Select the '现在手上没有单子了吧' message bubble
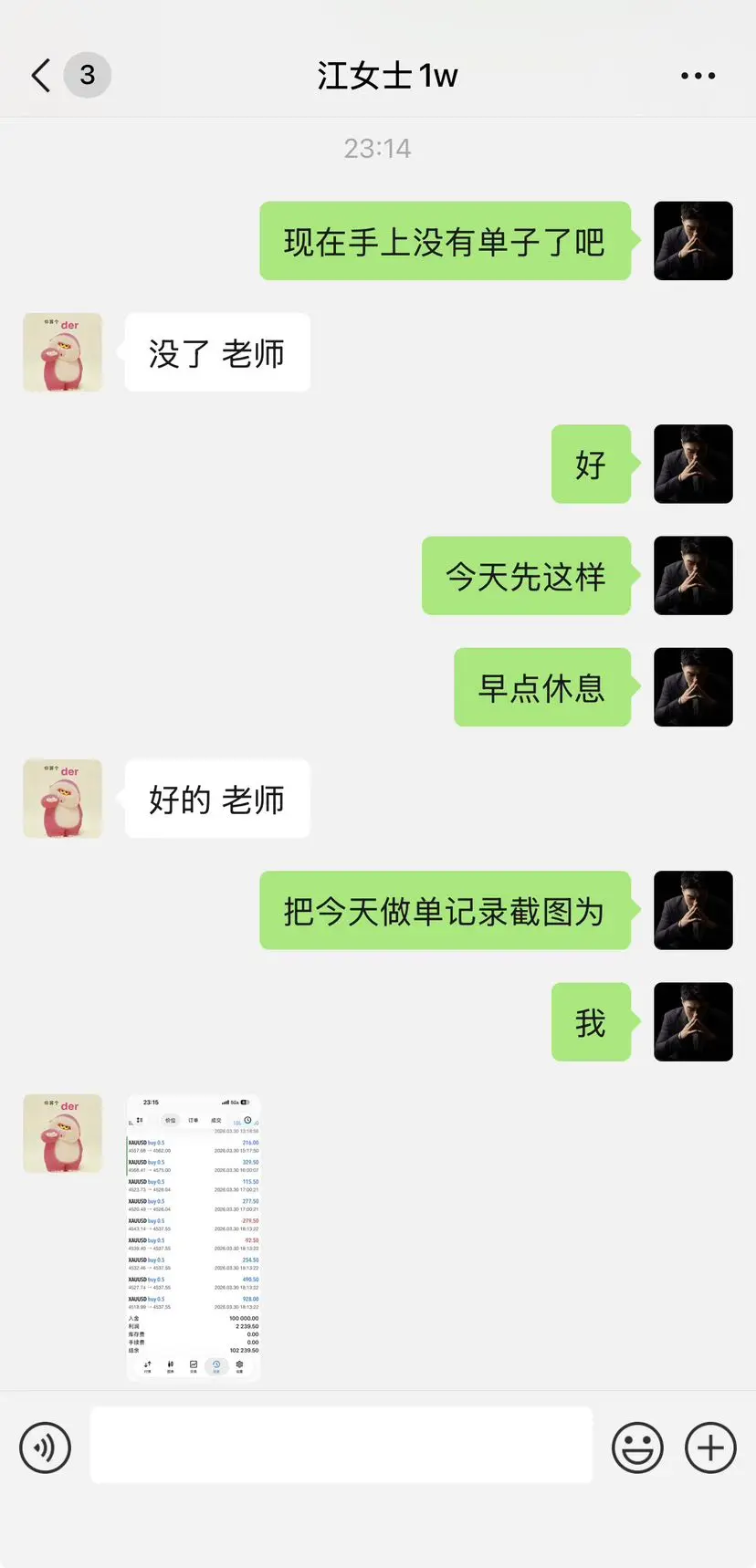 [x=446, y=240]
